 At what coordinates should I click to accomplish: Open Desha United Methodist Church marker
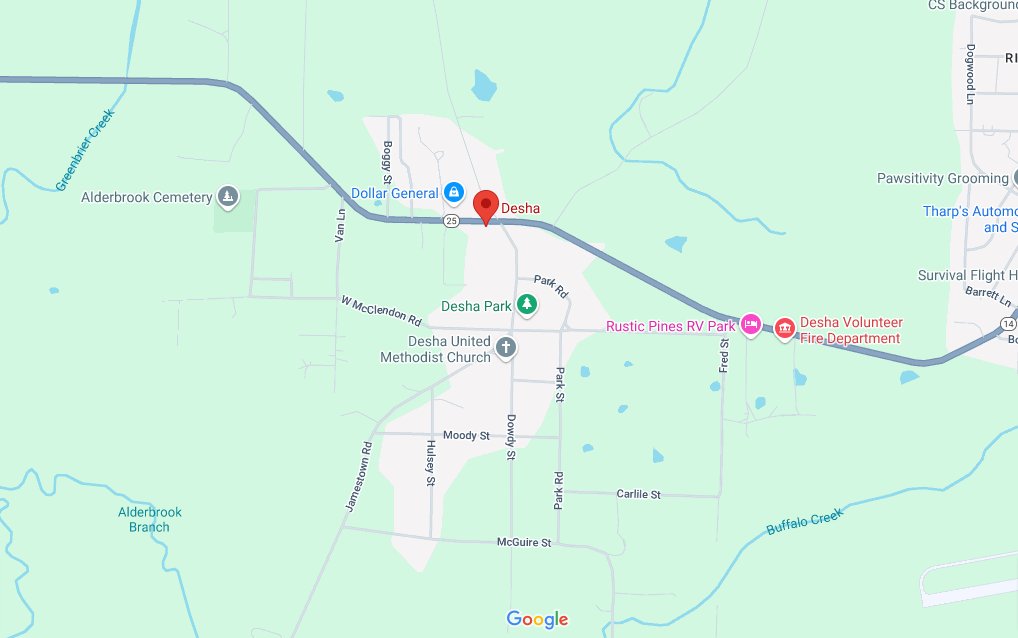pos(506,348)
